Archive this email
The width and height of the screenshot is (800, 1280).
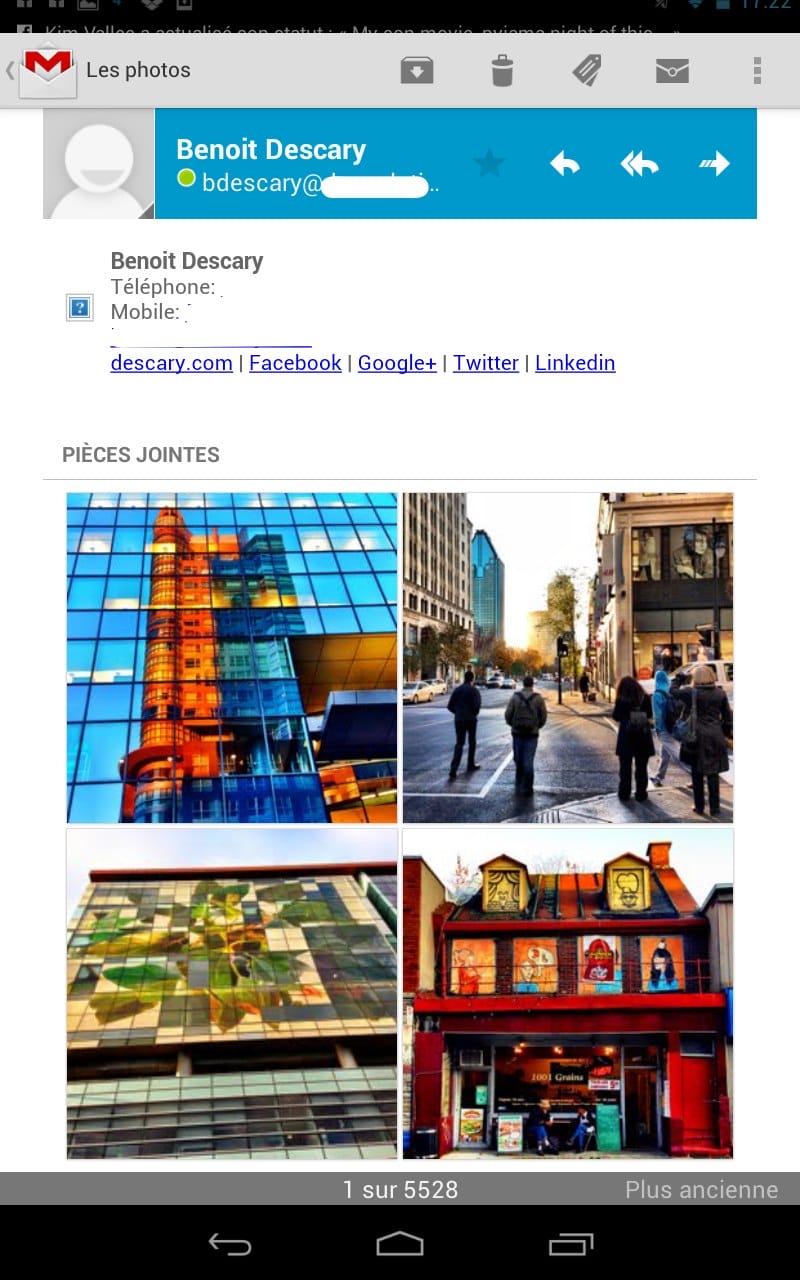[x=417, y=70]
